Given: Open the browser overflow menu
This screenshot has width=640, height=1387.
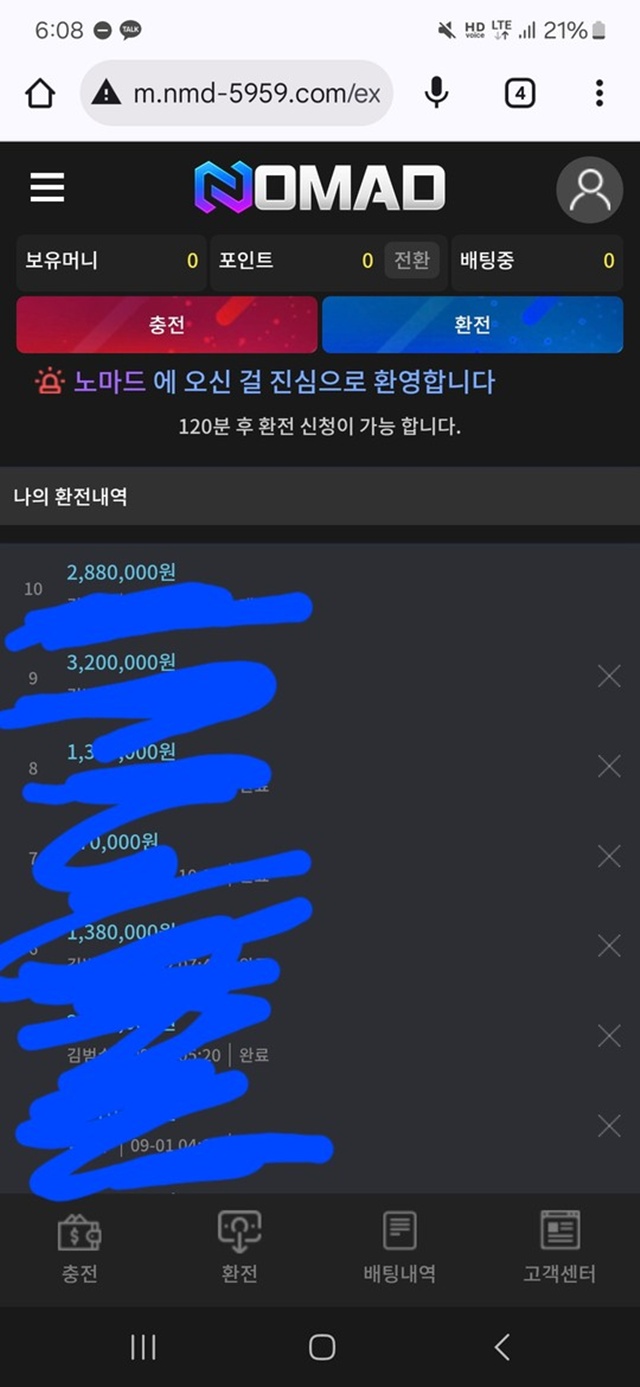Looking at the screenshot, I should 599,94.
